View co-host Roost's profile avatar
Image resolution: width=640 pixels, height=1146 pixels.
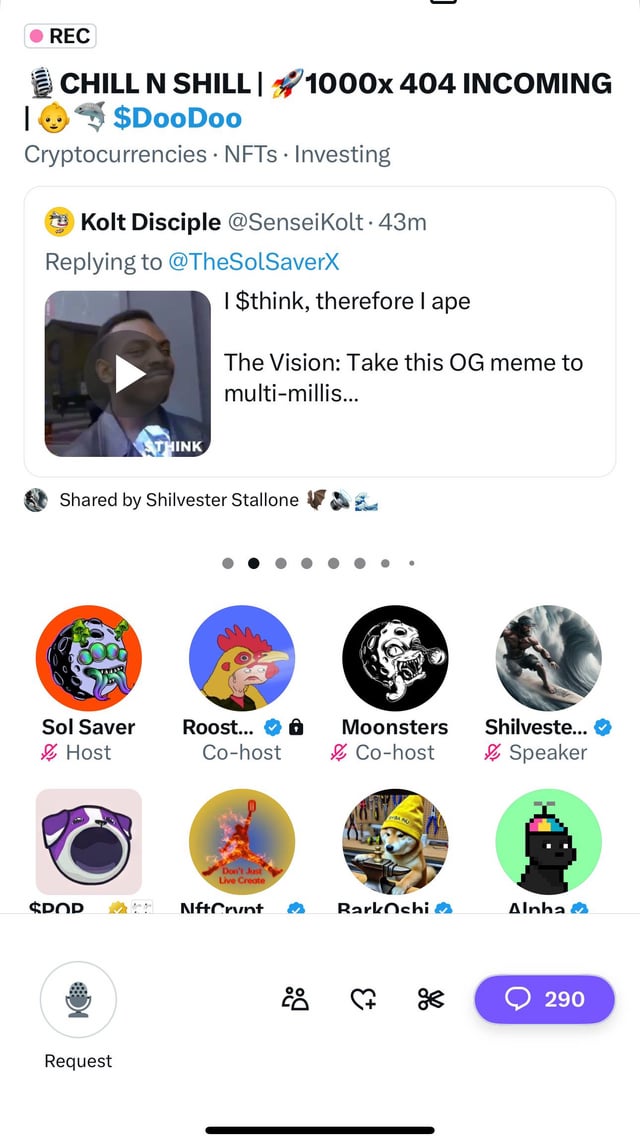click(242, 658)
